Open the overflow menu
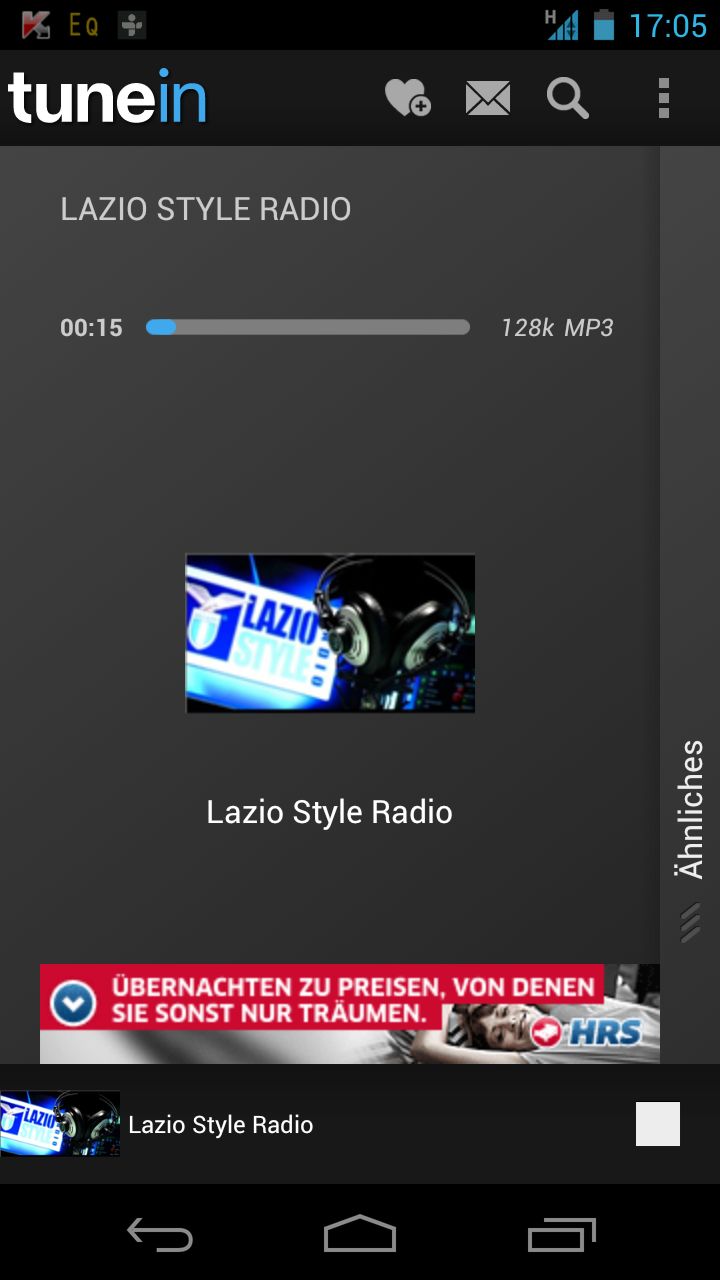This screenshot has height=1280, width=720. (x=663, y=98)
